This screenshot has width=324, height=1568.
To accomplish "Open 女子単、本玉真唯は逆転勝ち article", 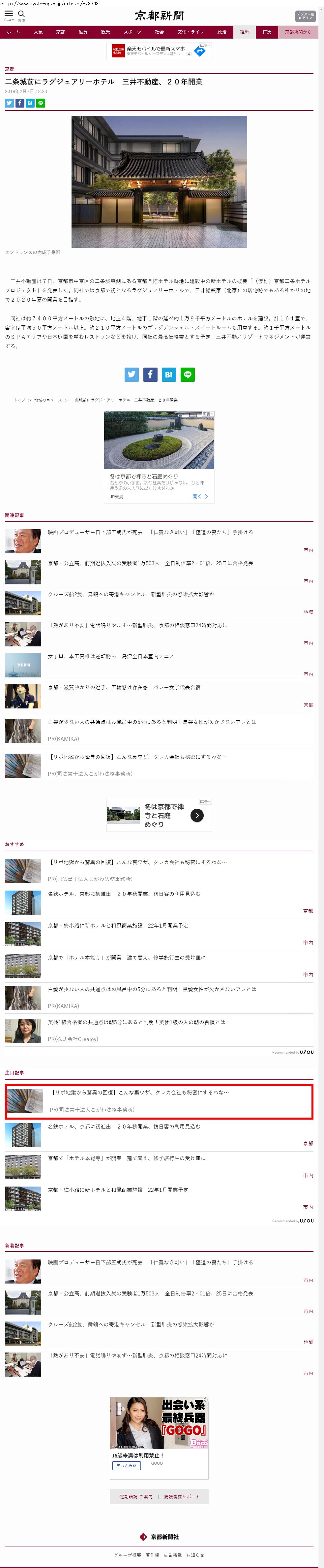I will 111,656.
